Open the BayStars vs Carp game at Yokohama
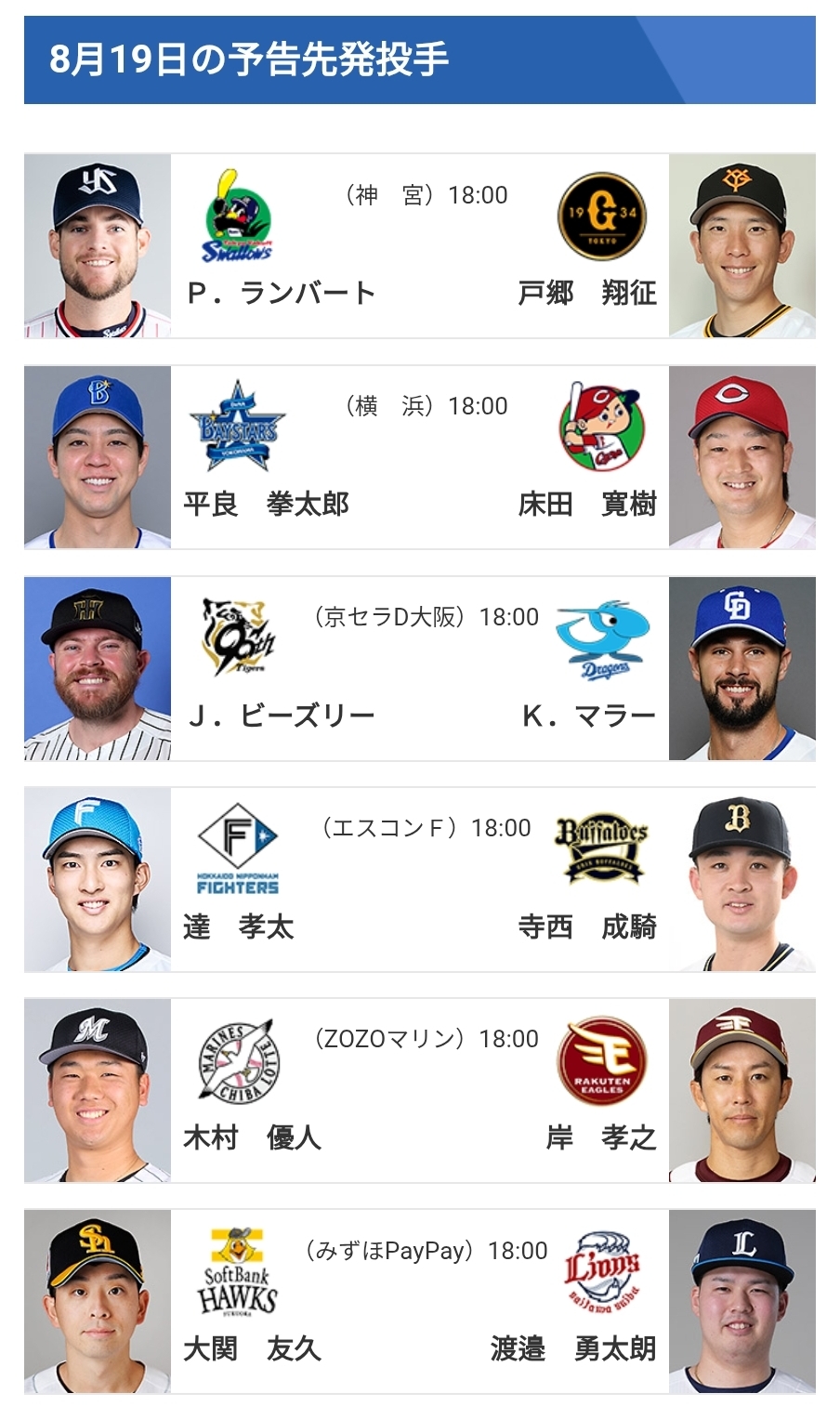This screenshot has width=840, height=1419. (420, 457)
